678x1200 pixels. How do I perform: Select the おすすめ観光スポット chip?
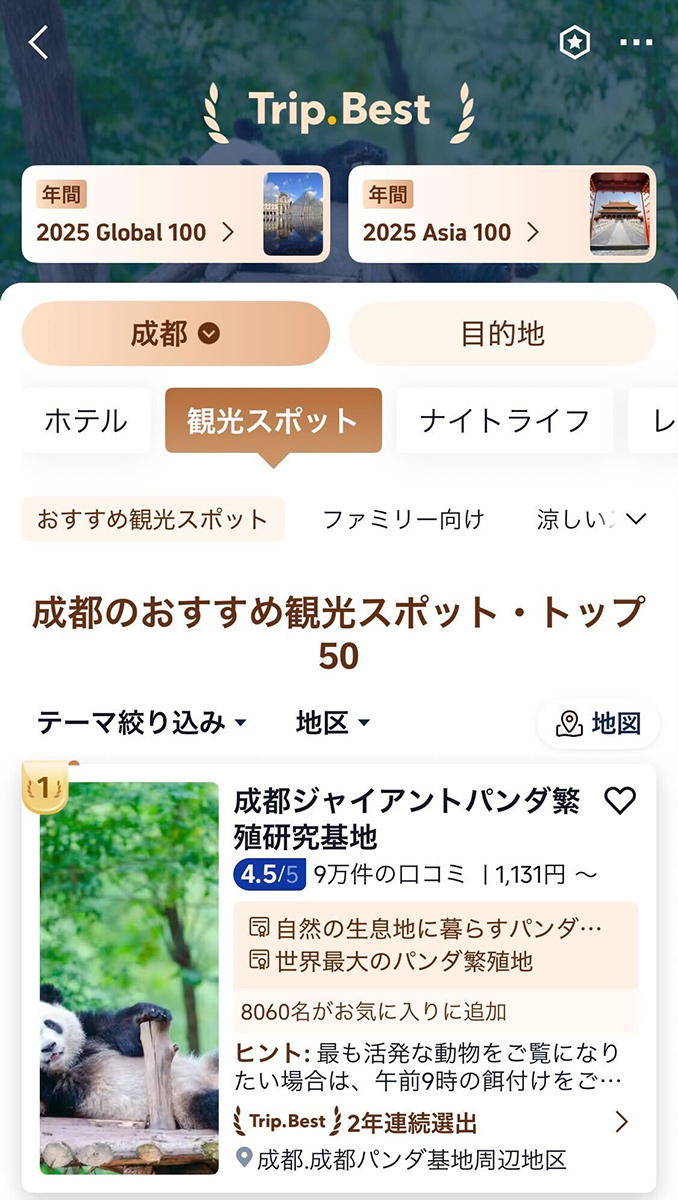point(153,519)
